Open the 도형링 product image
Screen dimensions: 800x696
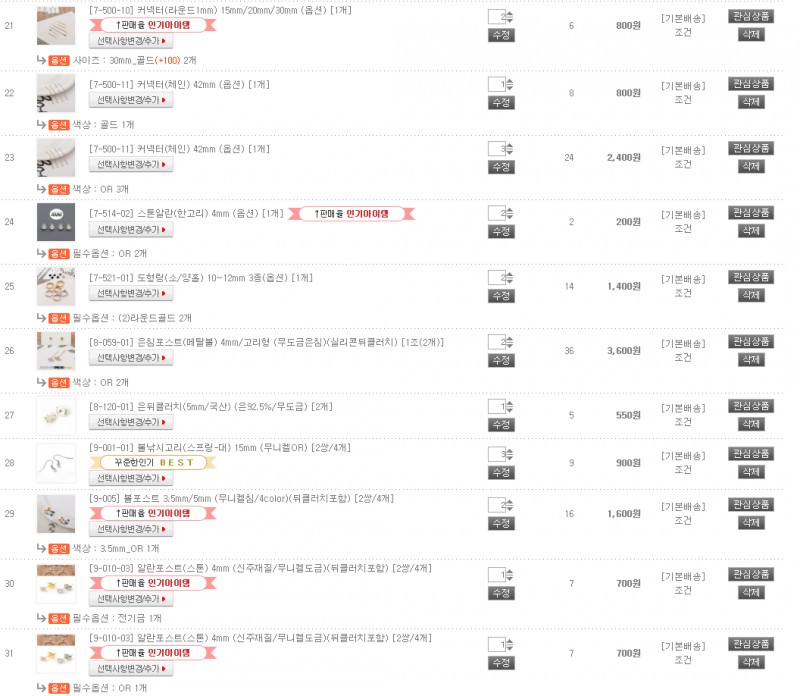[x=55, y=287]
